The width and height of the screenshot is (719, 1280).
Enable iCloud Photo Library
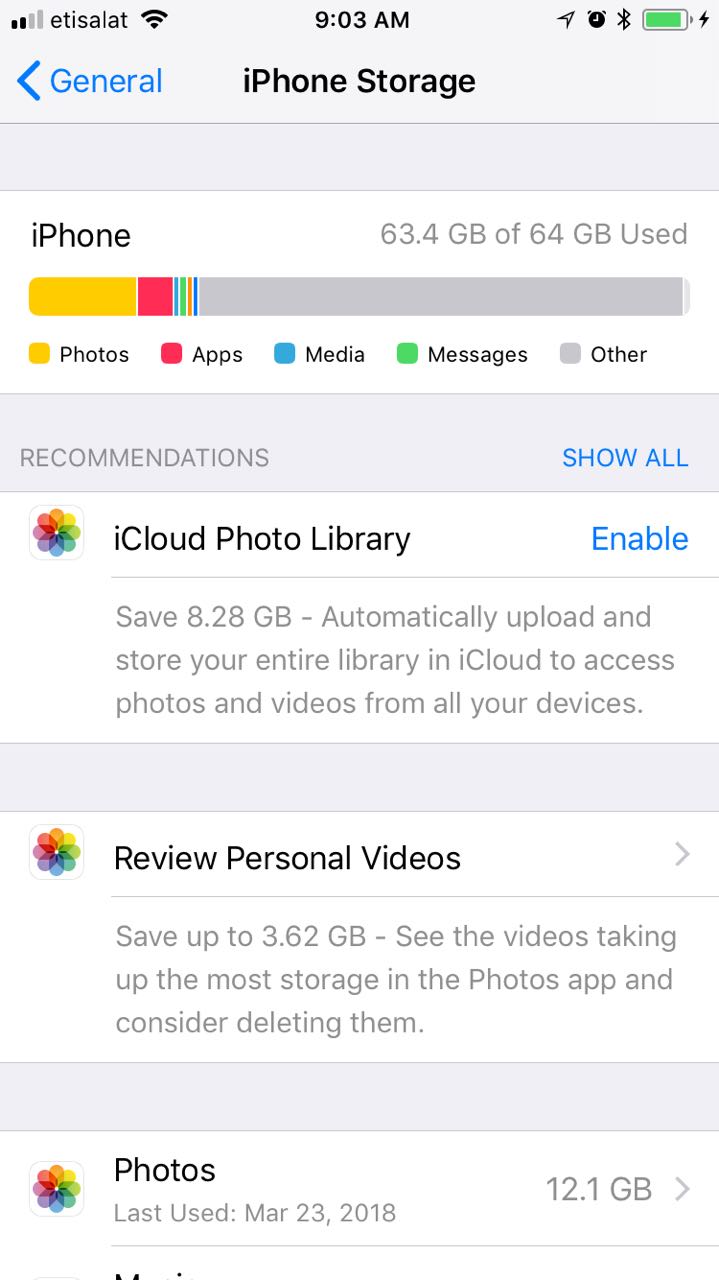[639, 539]
